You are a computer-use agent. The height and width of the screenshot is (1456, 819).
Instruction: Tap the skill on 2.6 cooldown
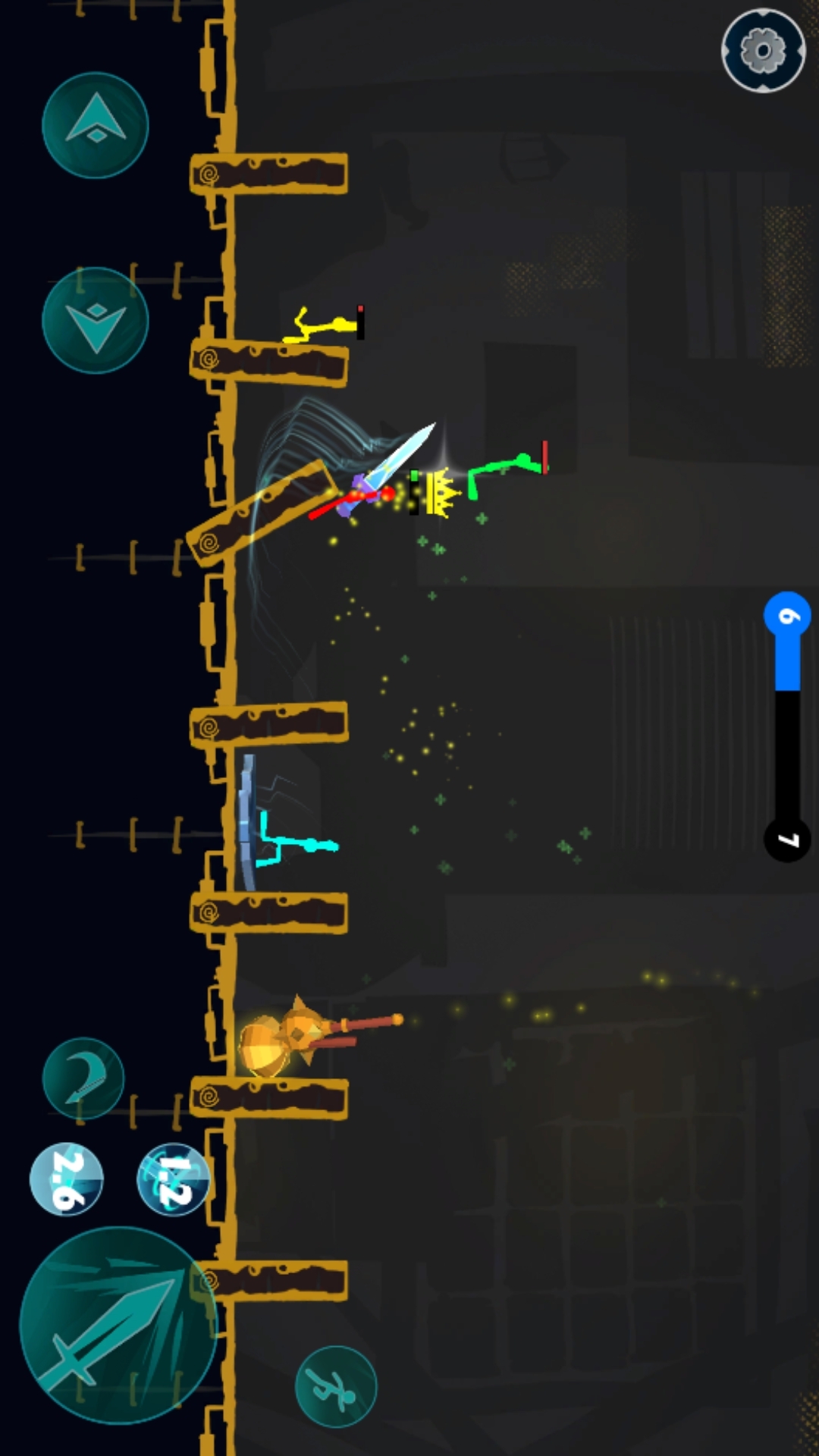point(67,1179)
